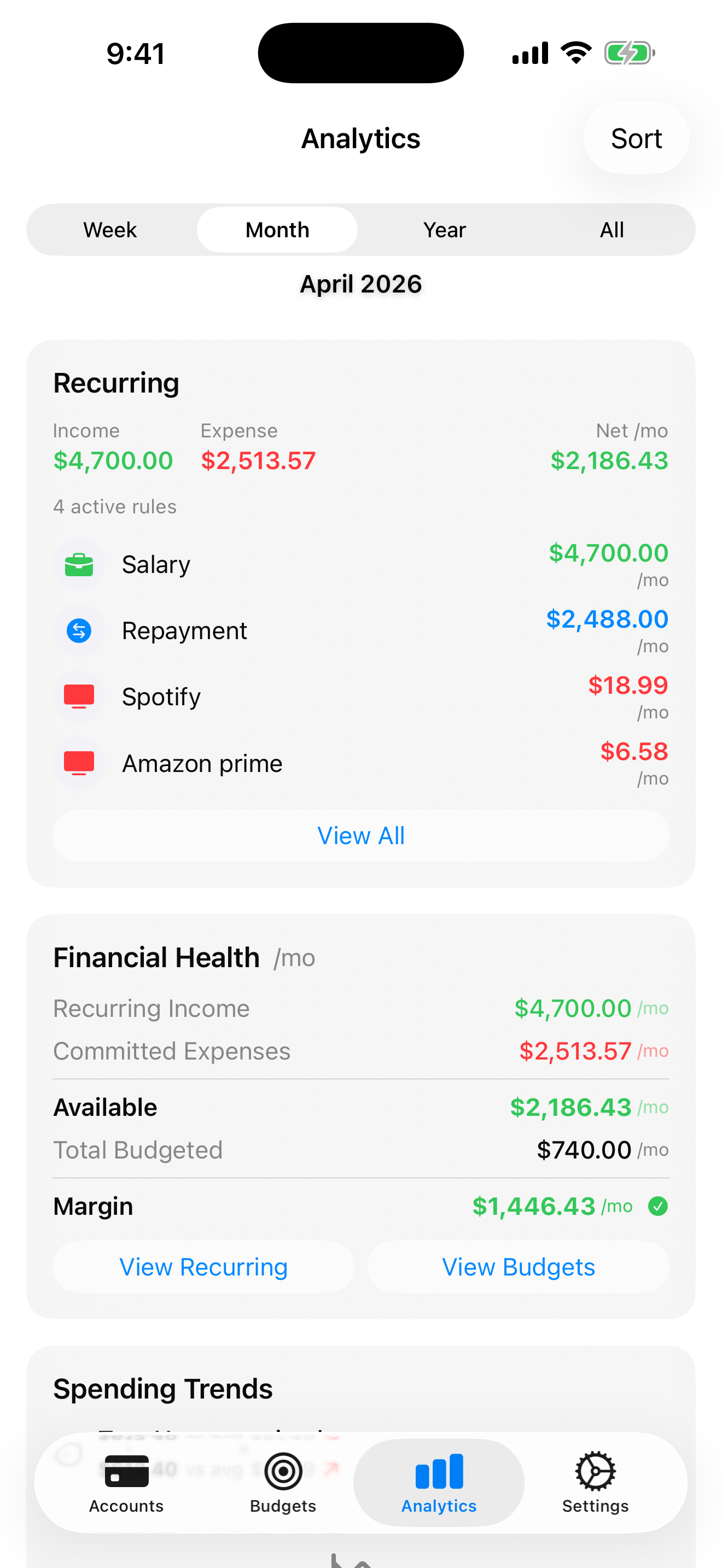Tap the View Budgets button
This screenshot has height=1568, width=722.
pos(518,1267)
